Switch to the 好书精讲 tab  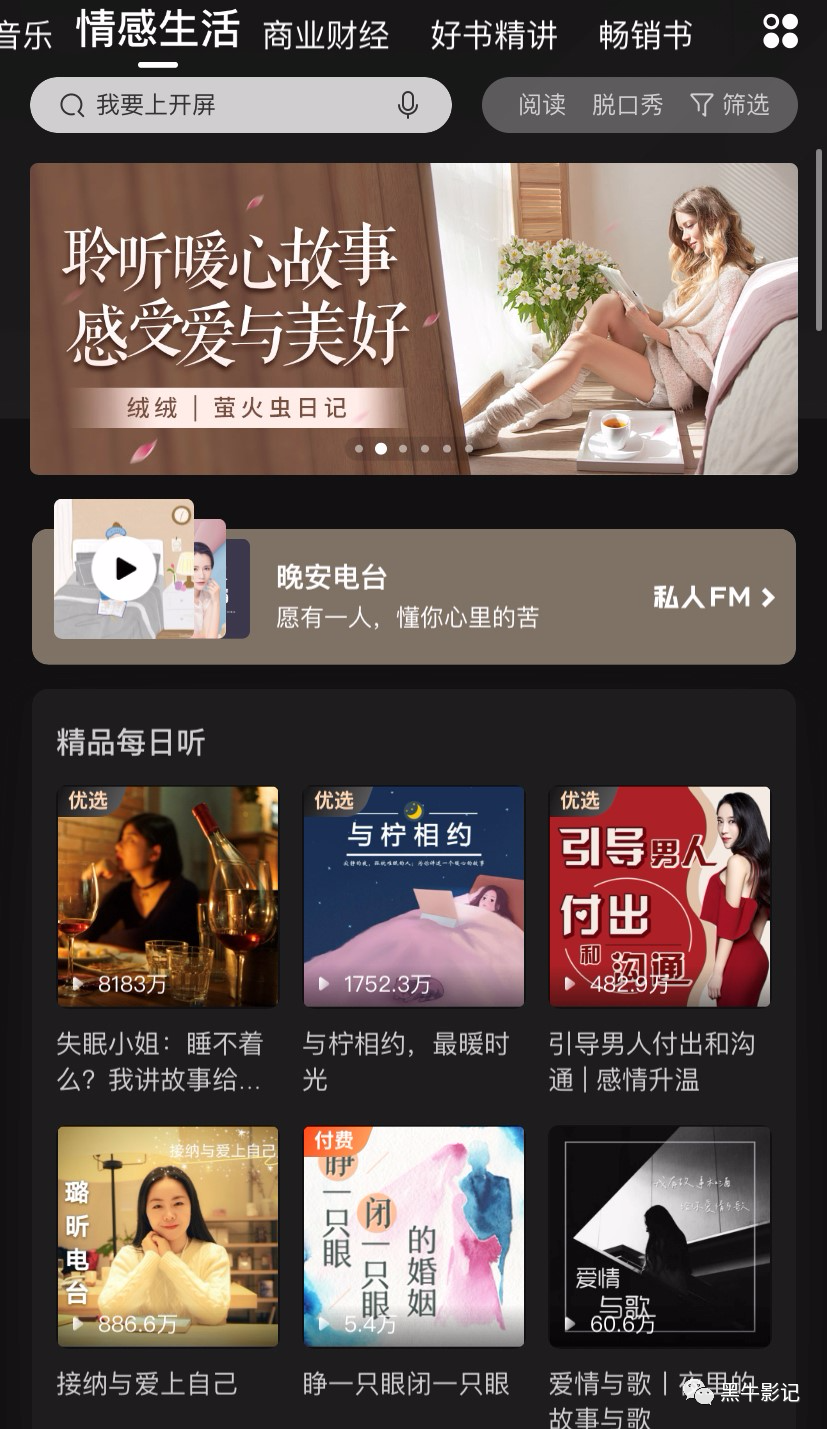(493, 35)
